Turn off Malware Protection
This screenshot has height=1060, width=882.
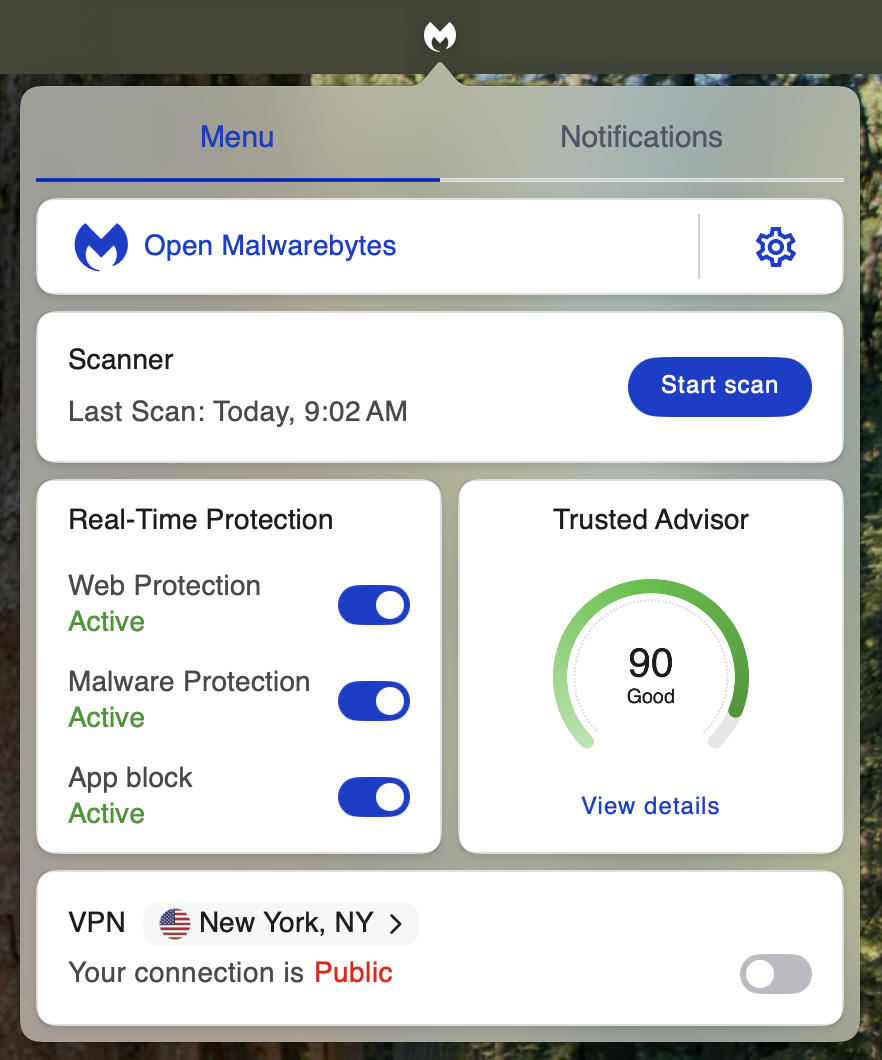(x=374, y=701)
